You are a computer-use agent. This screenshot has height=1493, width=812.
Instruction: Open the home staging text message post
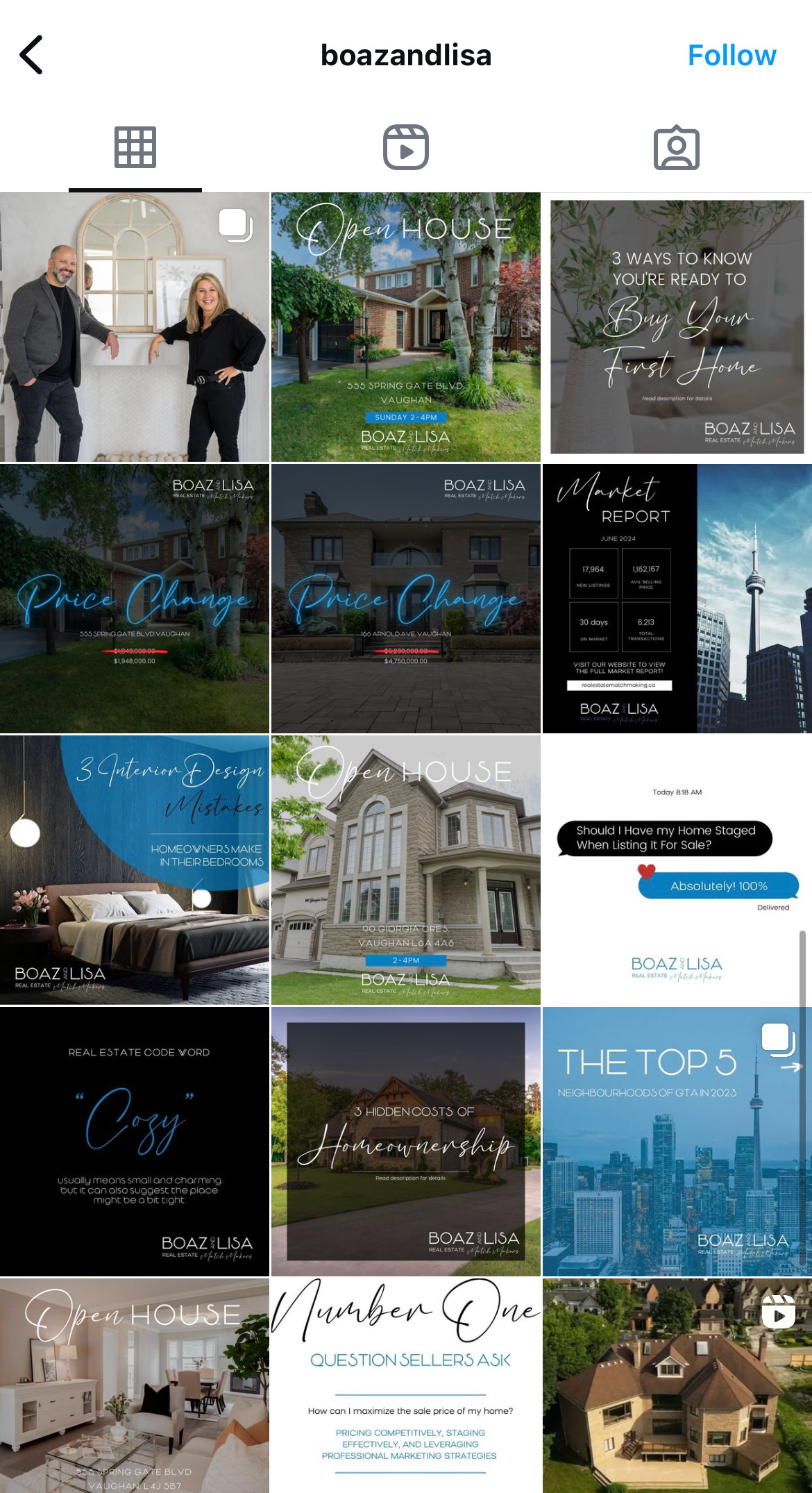tap(677, 870)
